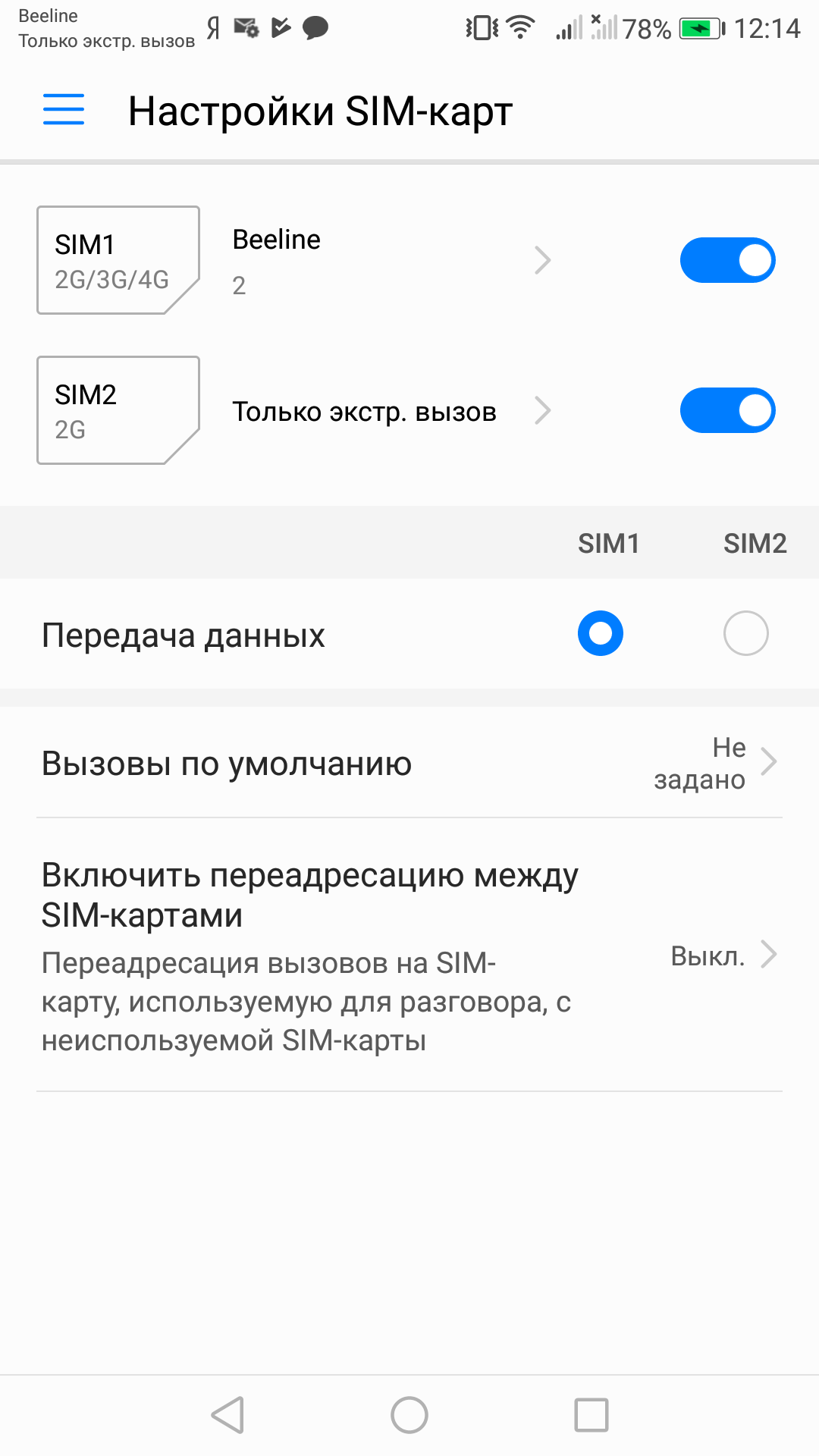Open Вызовы по умолчанию setting
This screenshot has width=819, height=1456.
pyautogui.click(x=409, y=763)
